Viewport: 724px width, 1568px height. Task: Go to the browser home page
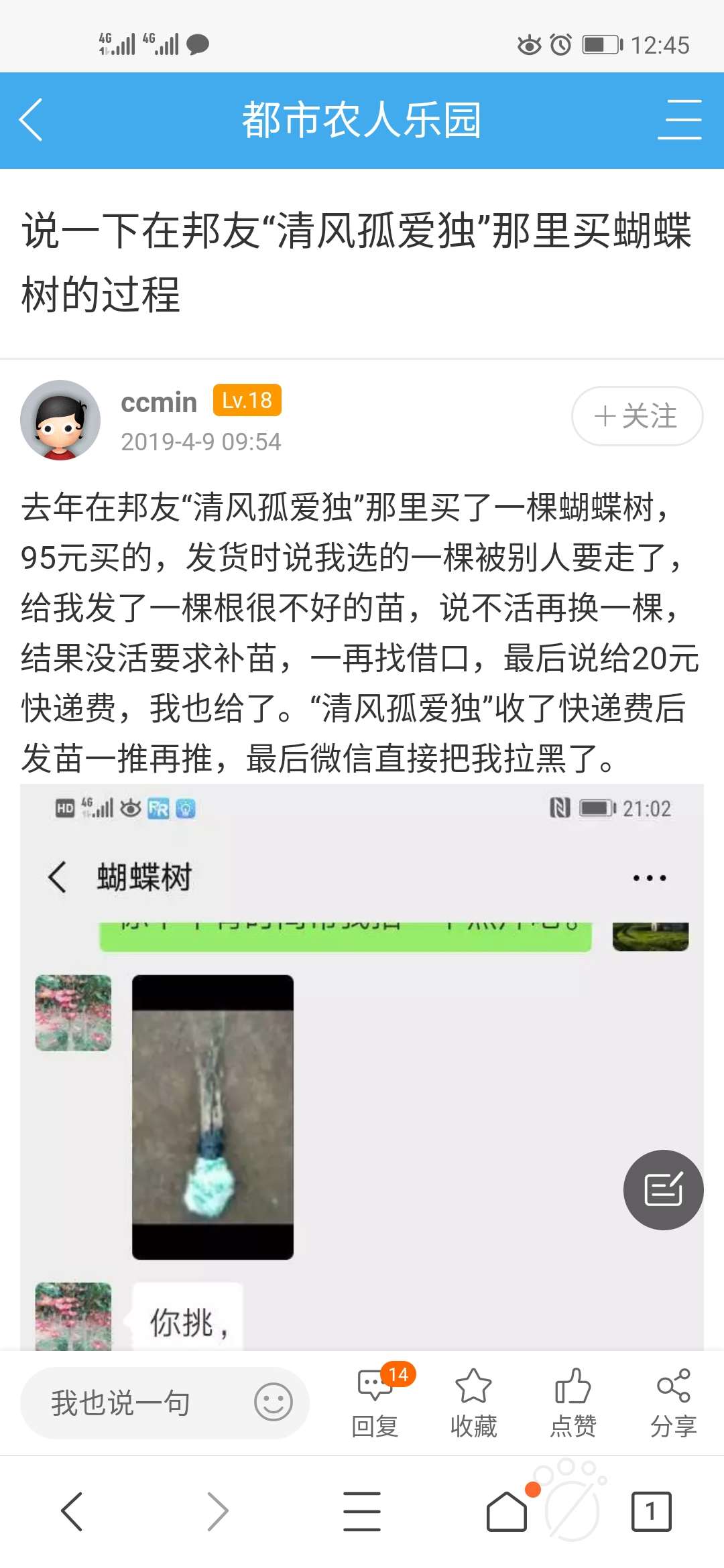(x=507, y=1512)
